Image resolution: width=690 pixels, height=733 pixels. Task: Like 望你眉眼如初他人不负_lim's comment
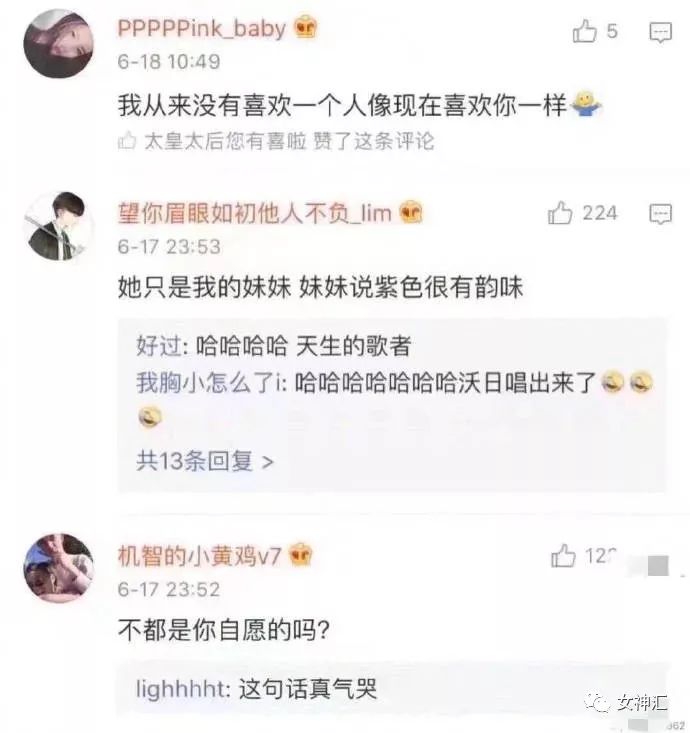(x=561, y=213)
